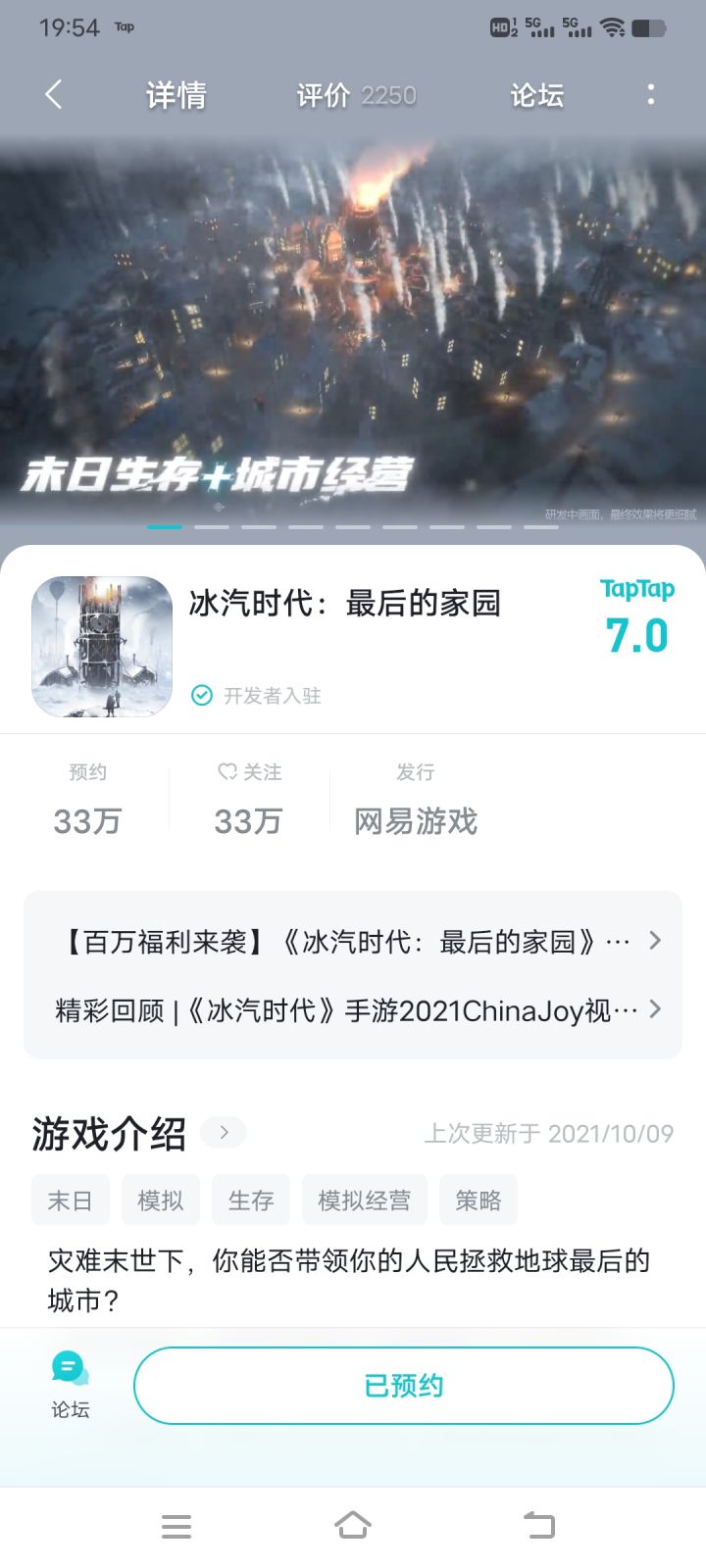Screen dimensions: 706x1568
Task: Switch to the 论坛 top tab
Action: click(536, 95)
